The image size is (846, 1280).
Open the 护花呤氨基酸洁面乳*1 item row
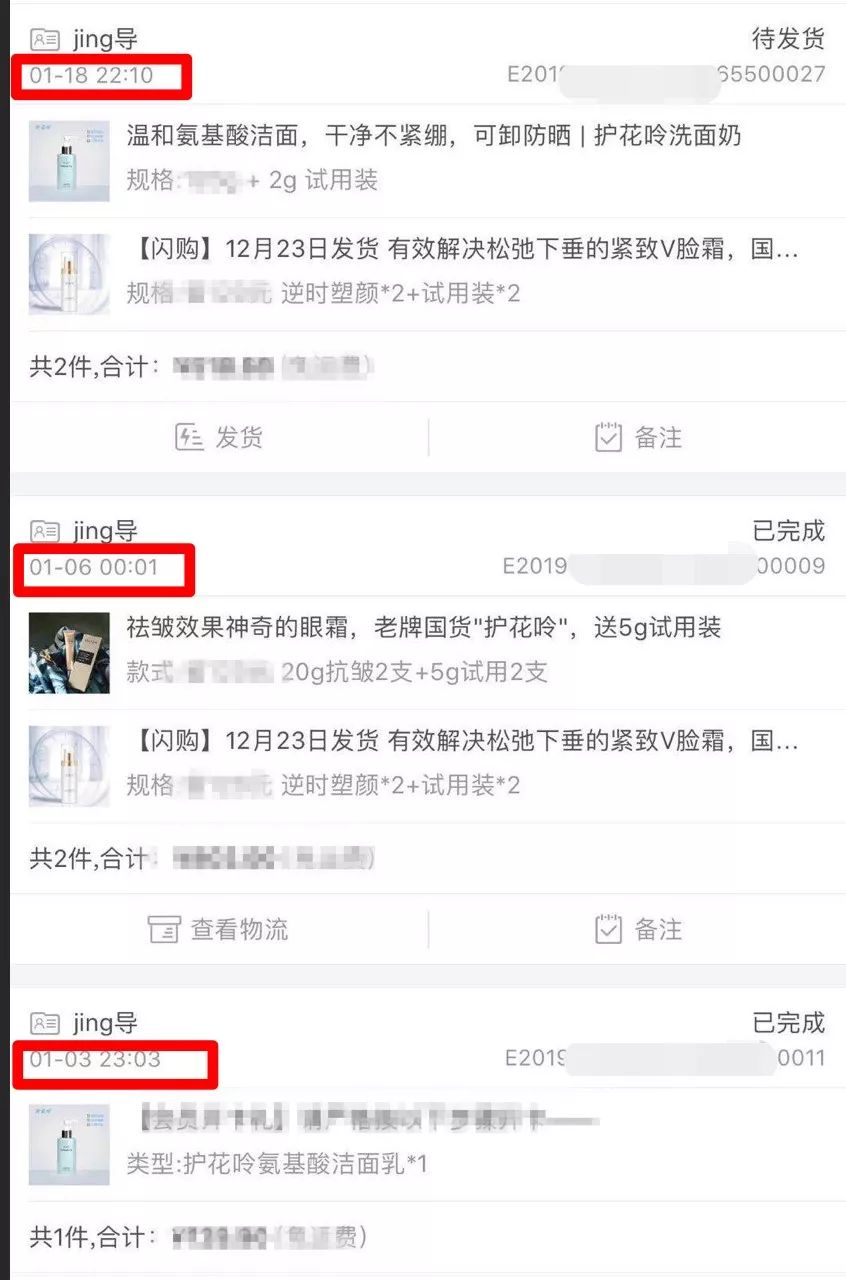click(428, 1143)
